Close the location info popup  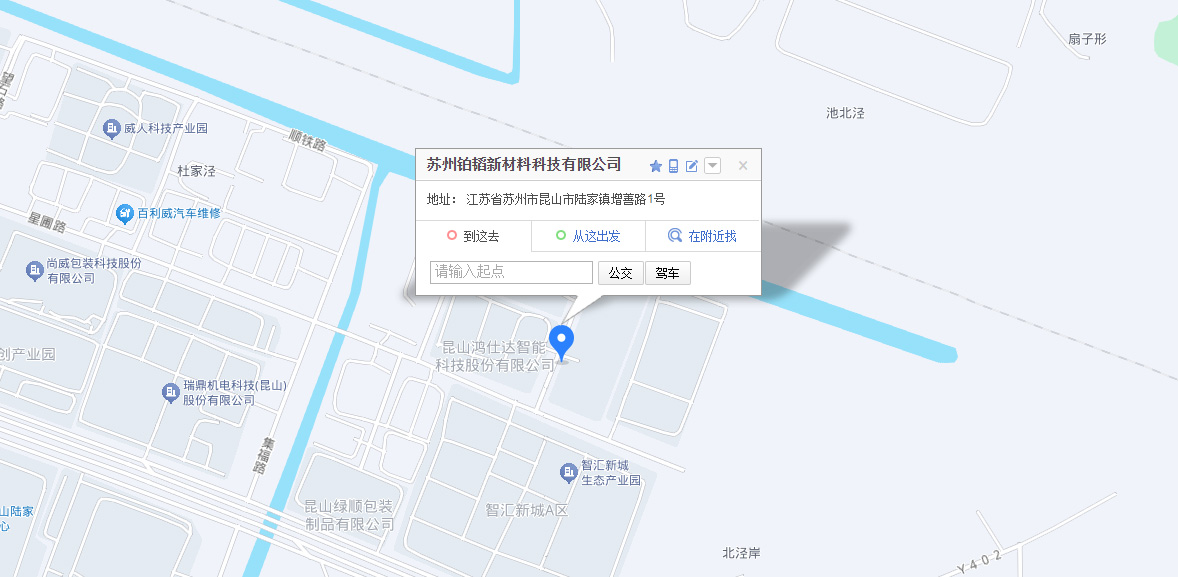coord(743,166)
